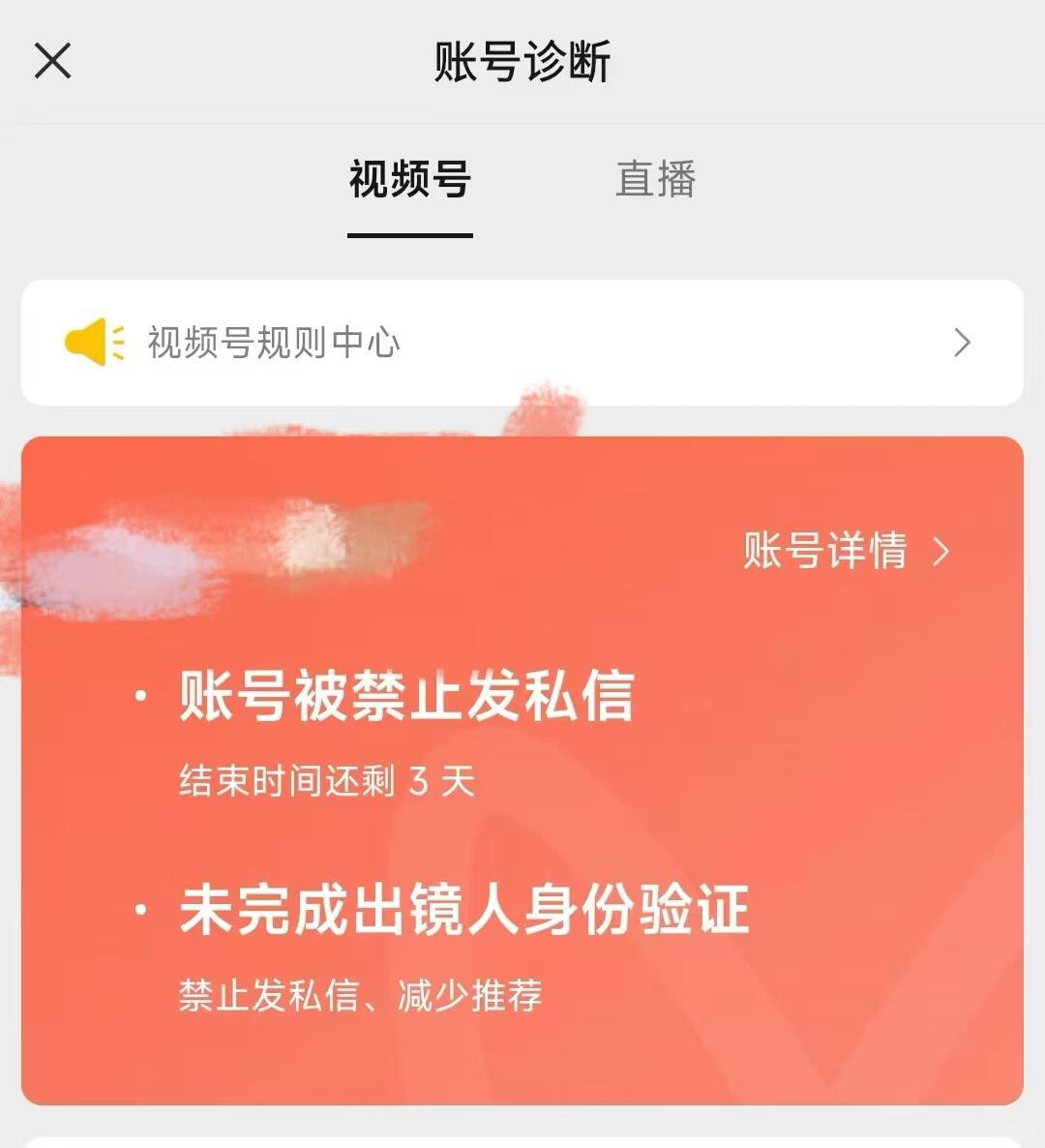The width and height of the screenshot is (1045, 1148).
Task: Select the 视频号 tab
Action: click(x=410, y=180)
